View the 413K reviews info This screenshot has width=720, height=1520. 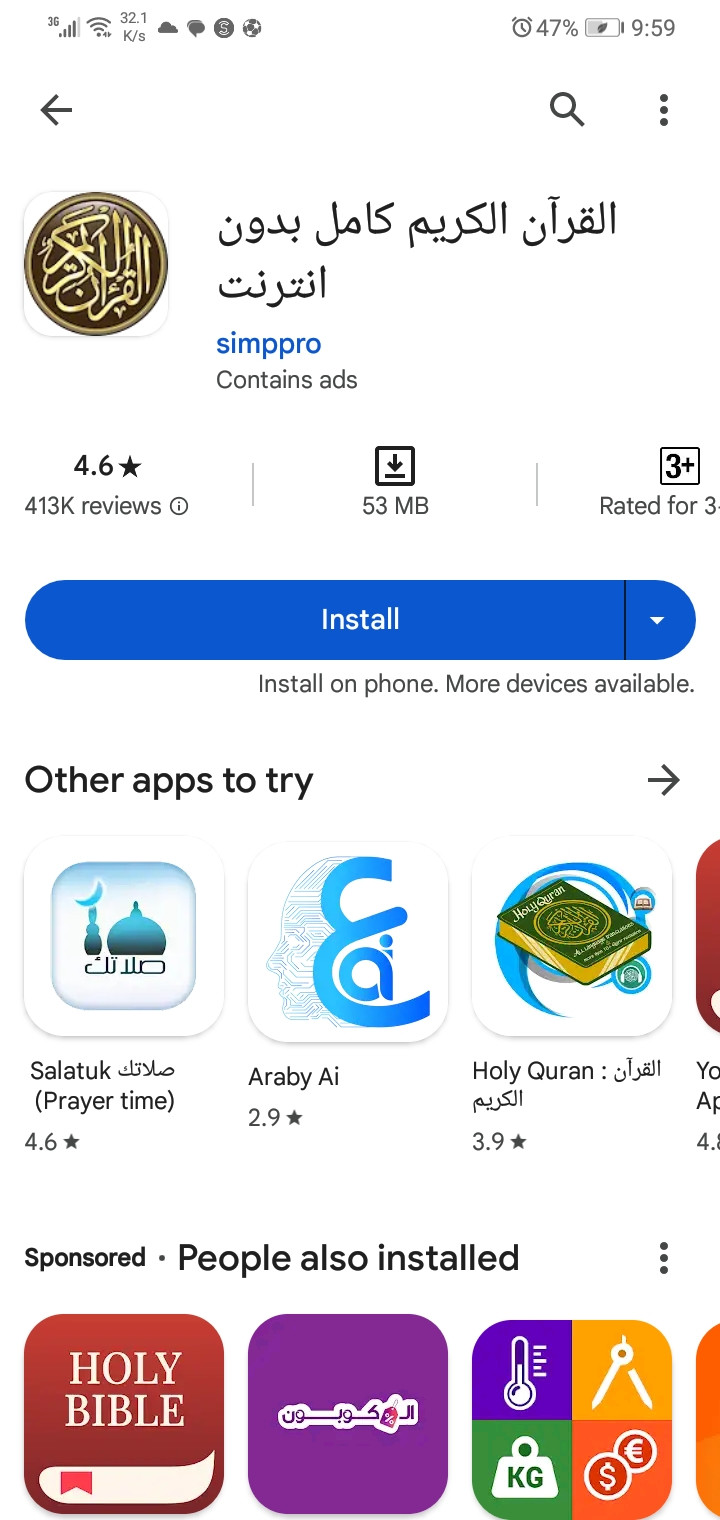(178, 507)
